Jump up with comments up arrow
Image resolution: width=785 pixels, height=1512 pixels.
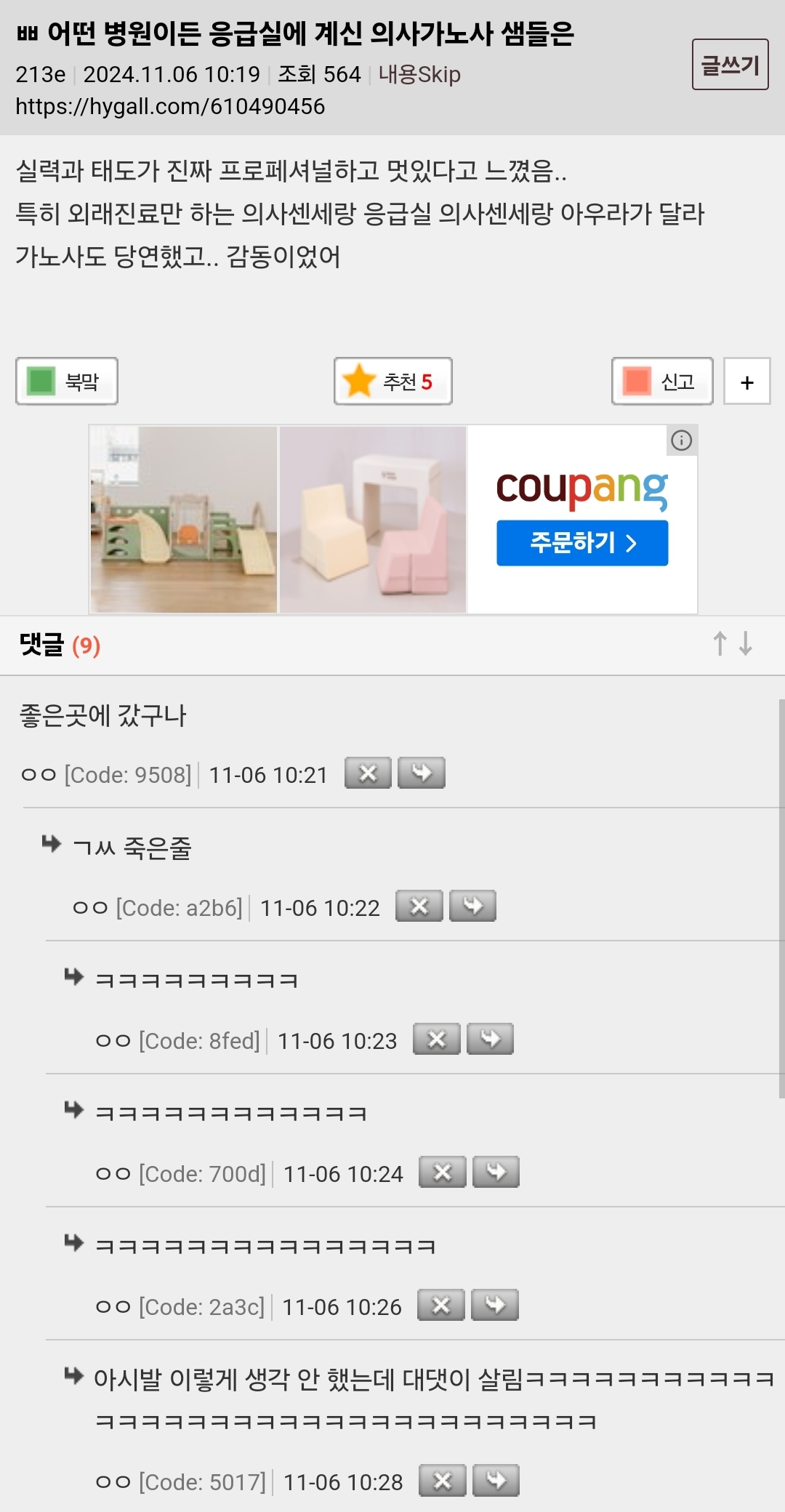pos(720,644)
